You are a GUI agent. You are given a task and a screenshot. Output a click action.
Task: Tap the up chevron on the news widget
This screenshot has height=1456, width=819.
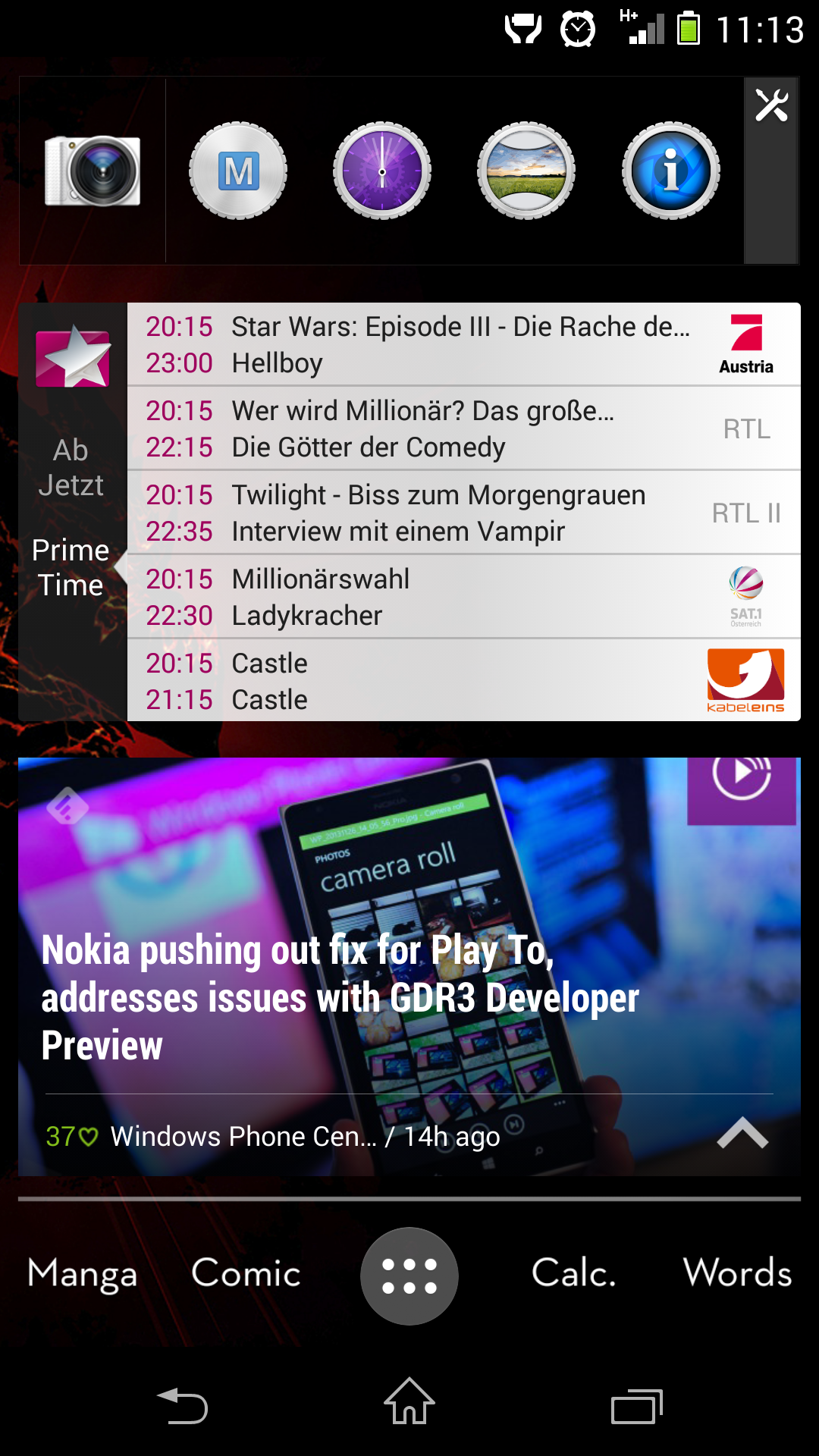743,1133
